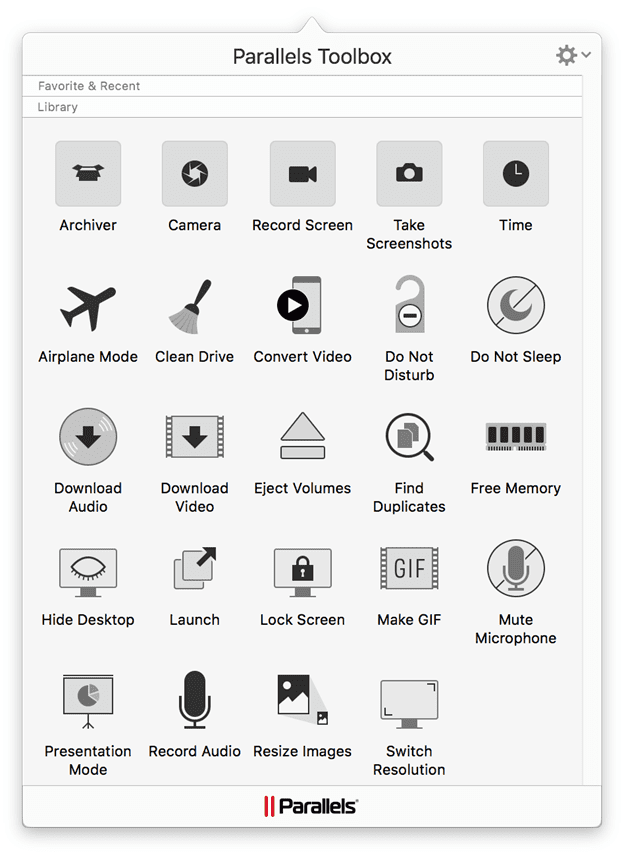This screenshot has width=624, height=855.
Task: Open Make GIF tool
Action: tap(409, 570)
